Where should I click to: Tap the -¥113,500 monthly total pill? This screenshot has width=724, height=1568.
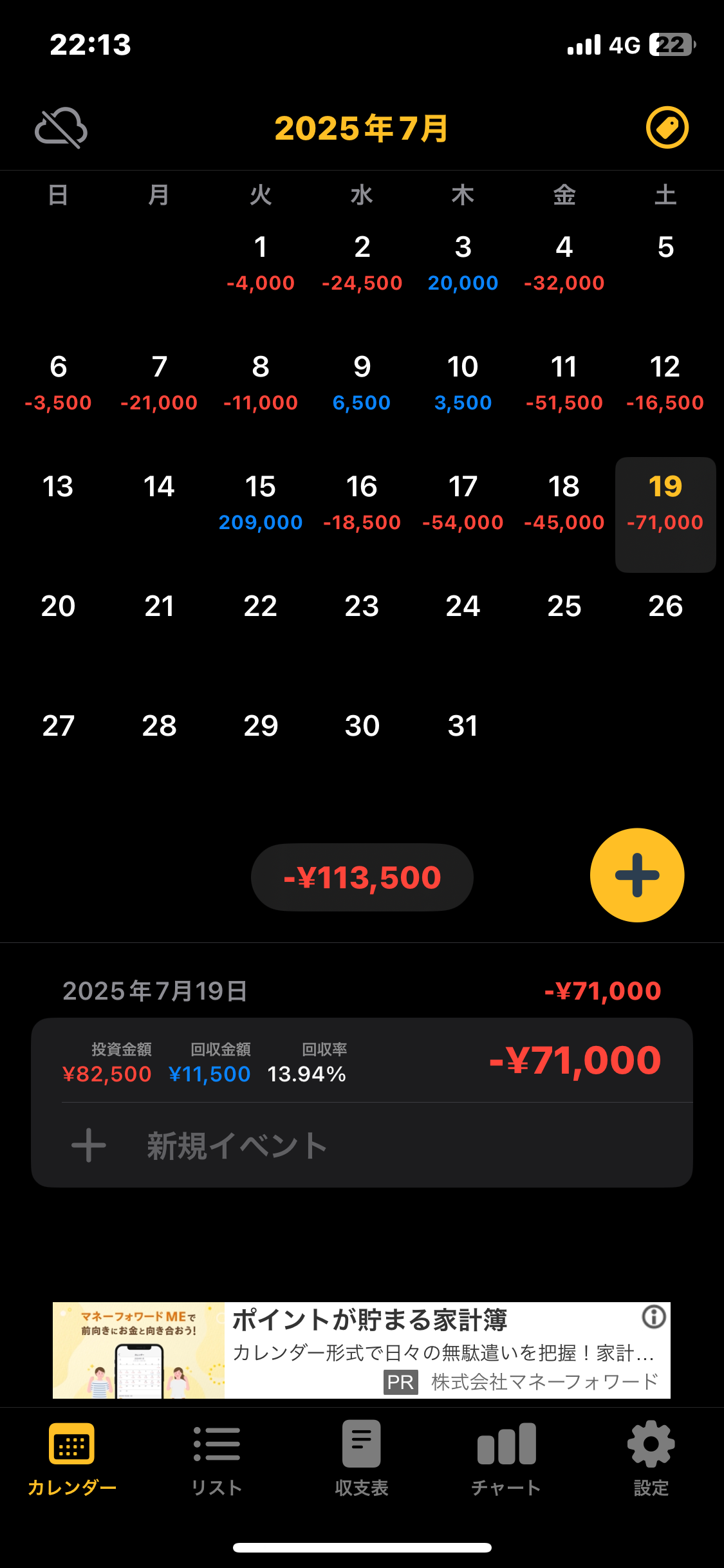362,877
